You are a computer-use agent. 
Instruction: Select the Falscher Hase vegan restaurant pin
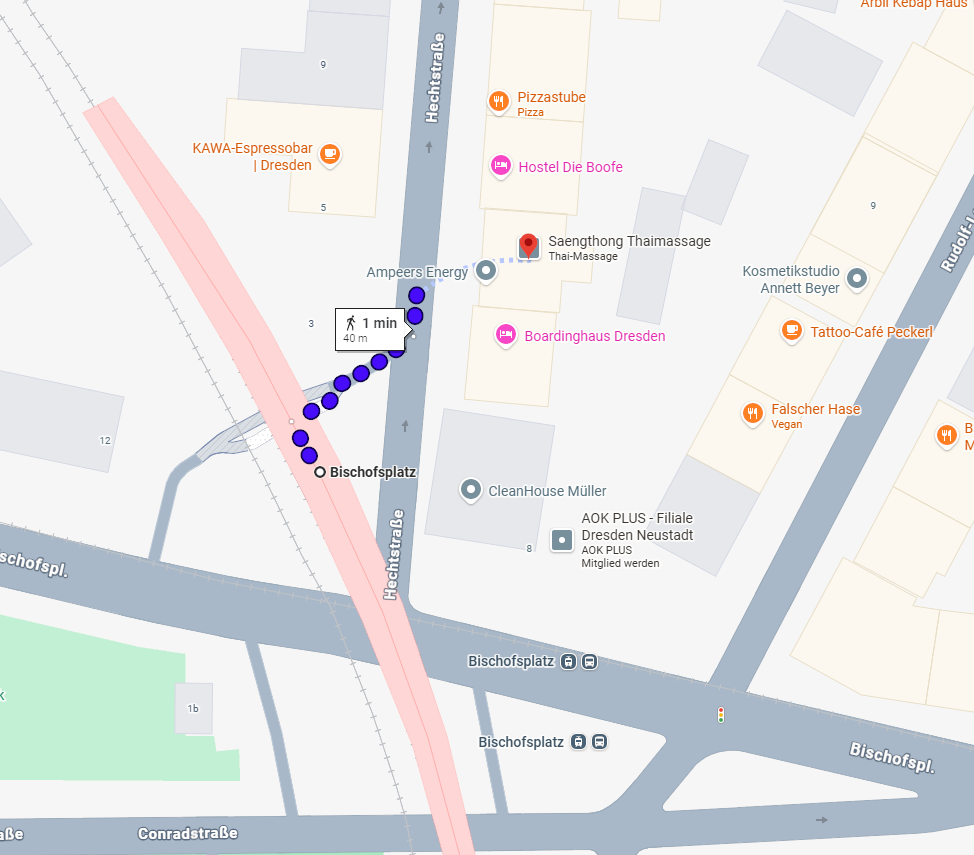pyautogui.click(x=753, y=412)
